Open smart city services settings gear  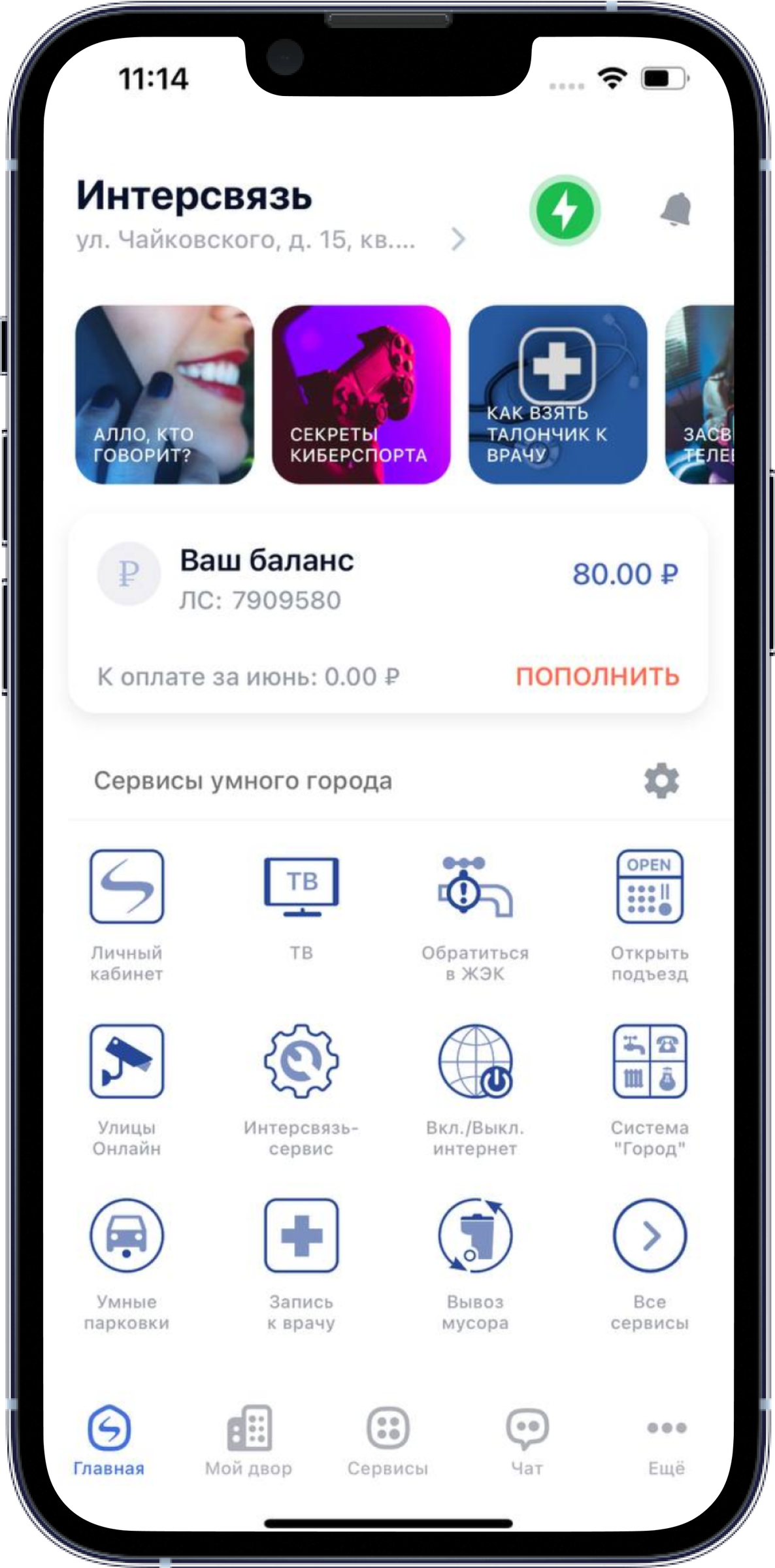[661, 780]
